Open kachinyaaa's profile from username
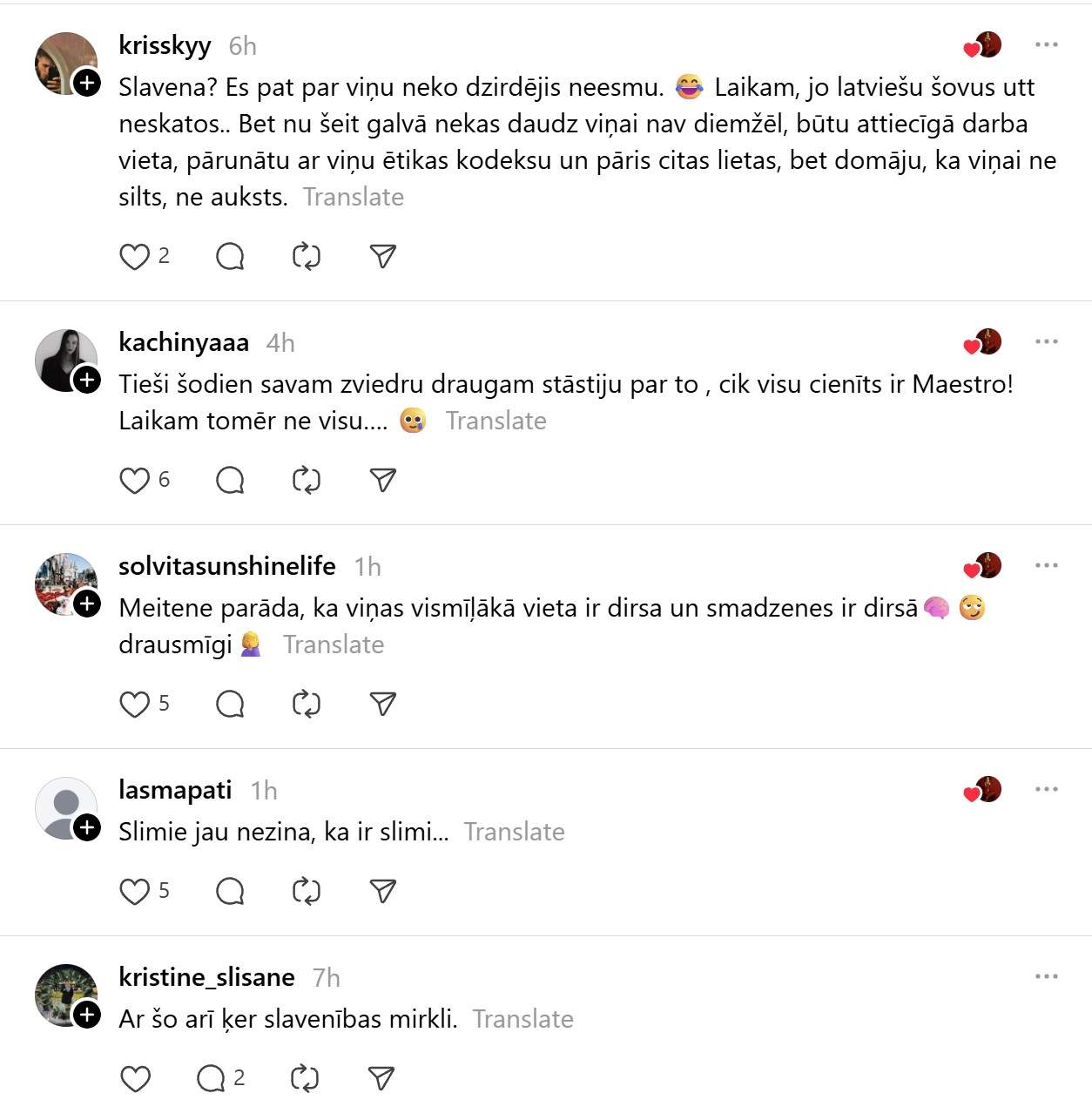Screen dimensions: 1092x1120 point(184,342)
